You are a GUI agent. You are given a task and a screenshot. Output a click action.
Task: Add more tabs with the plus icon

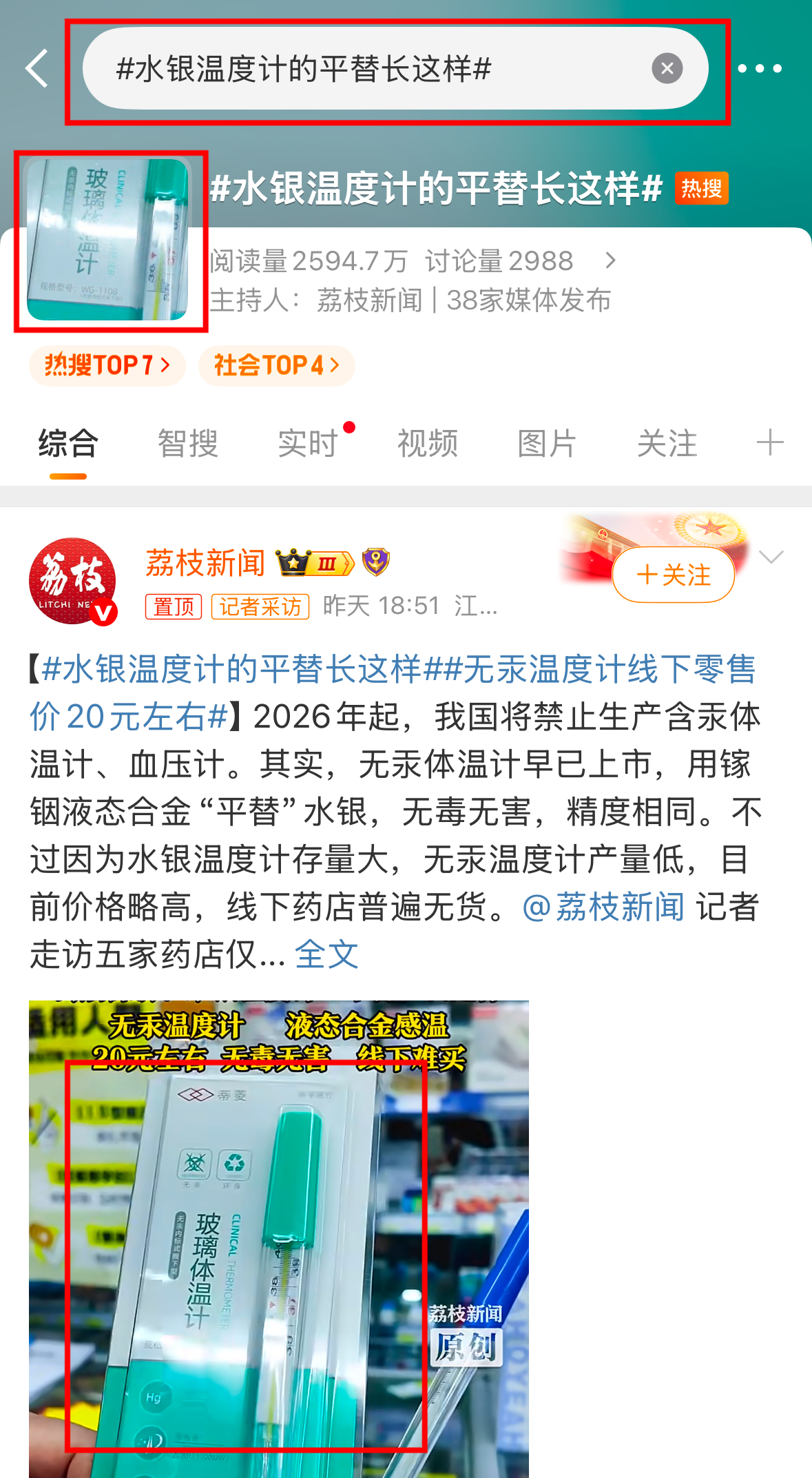pyautogui.click(x=770, y=442)
